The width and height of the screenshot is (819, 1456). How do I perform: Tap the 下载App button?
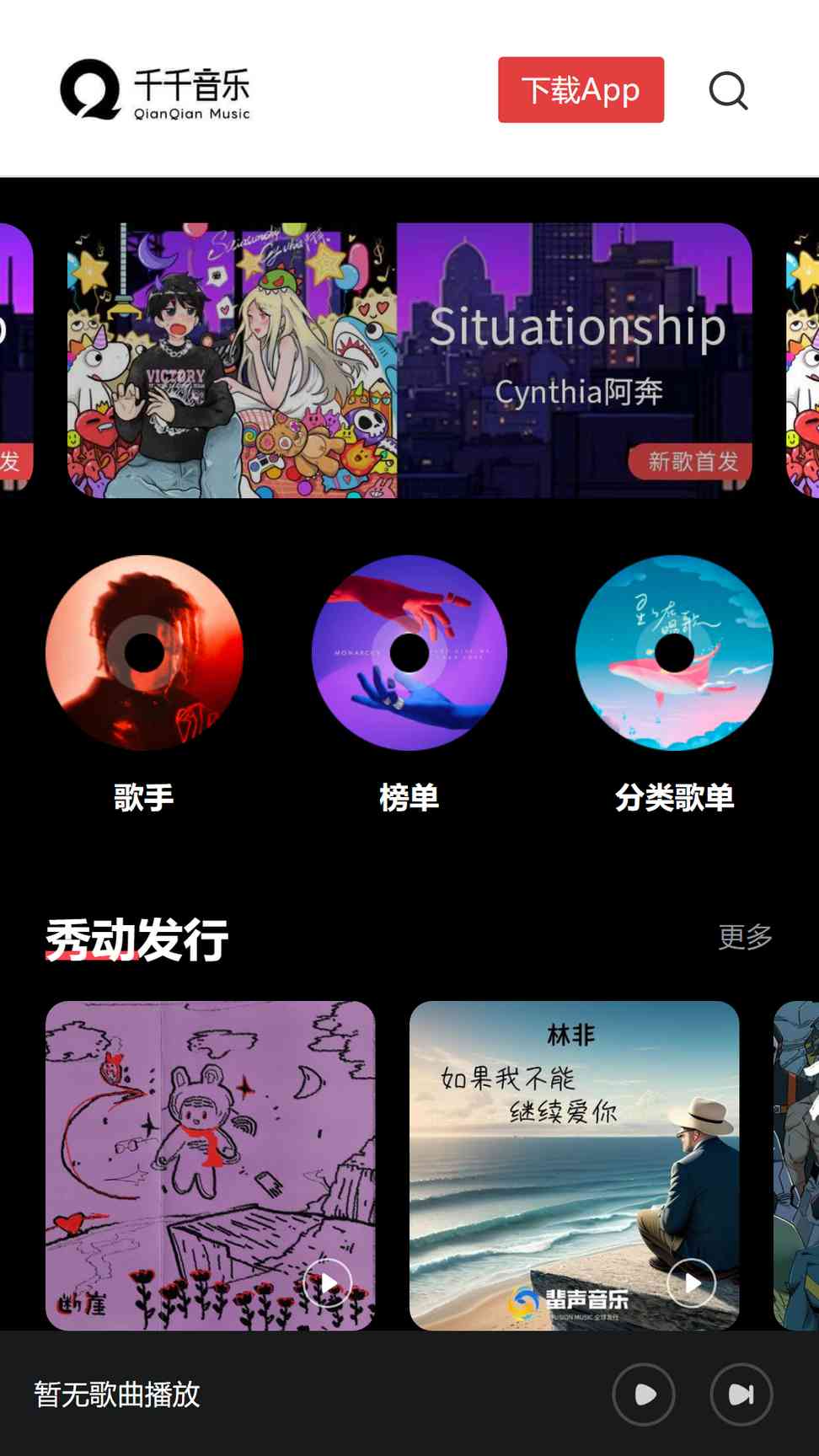pos(581,90)
